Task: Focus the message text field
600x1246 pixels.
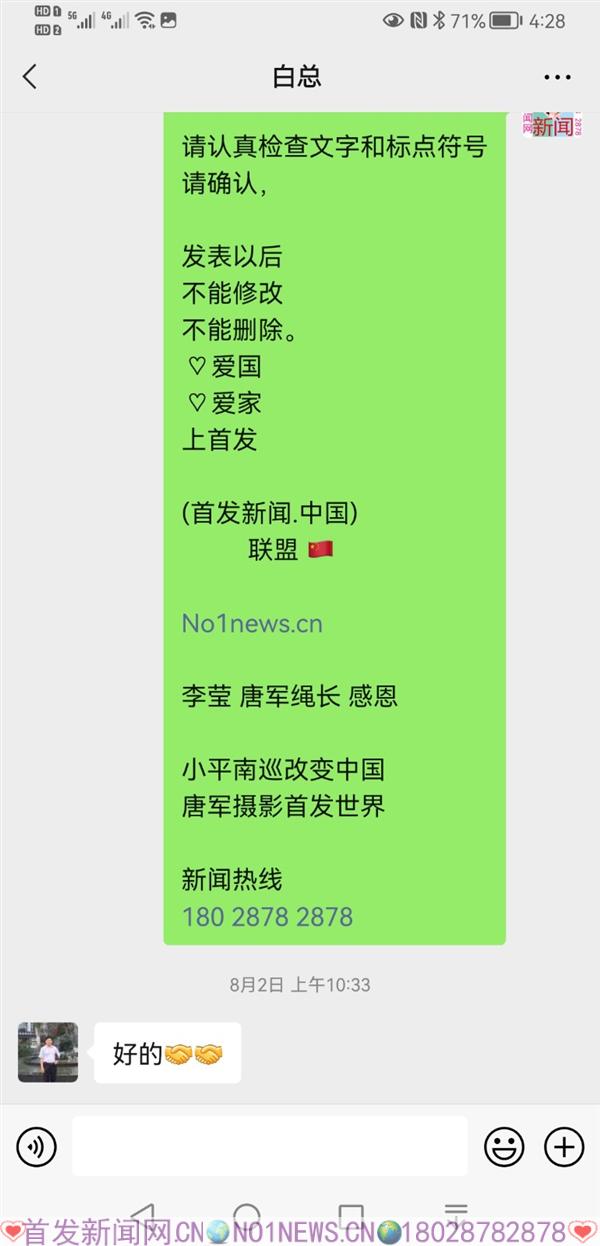Action: pos(269,1146)
